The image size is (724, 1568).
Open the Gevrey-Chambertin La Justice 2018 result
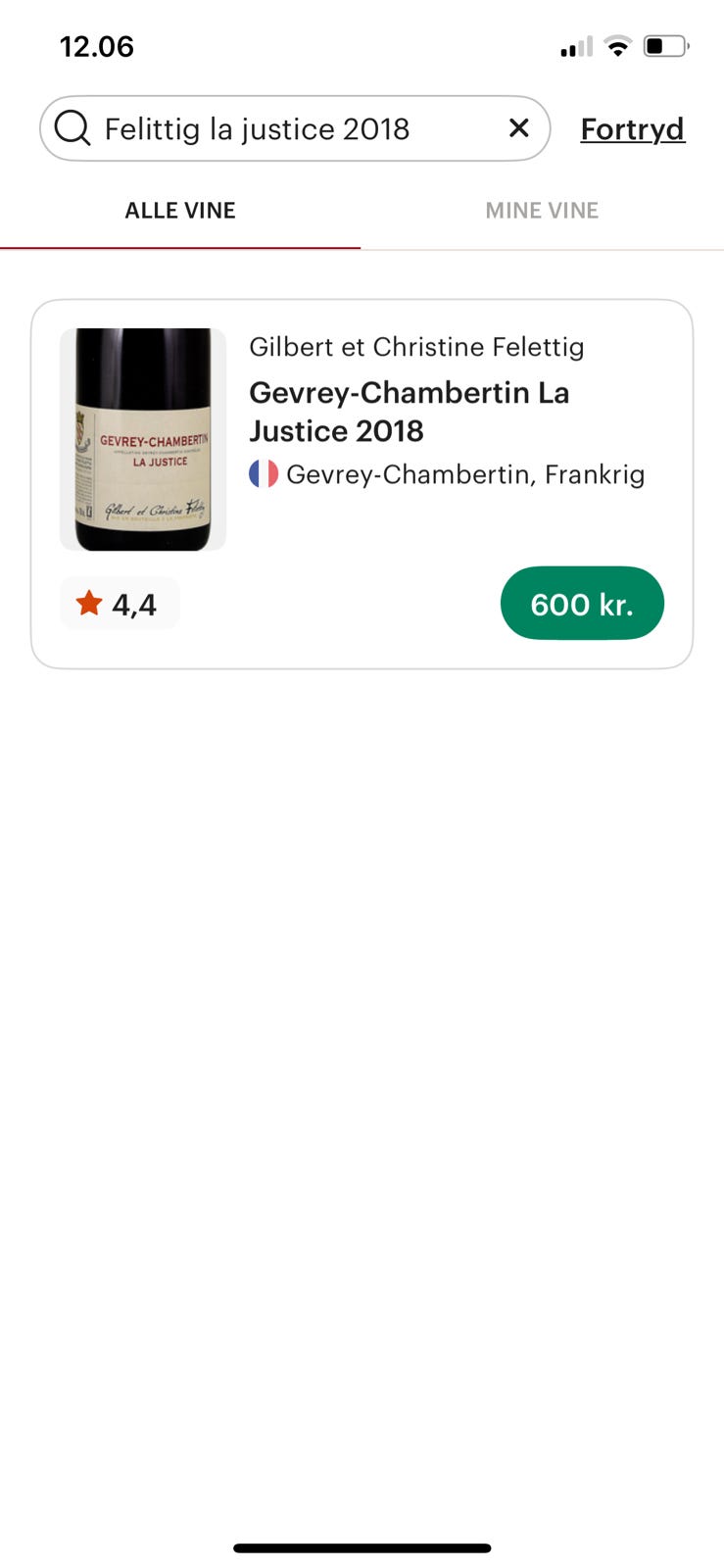[x=410, y=412]
